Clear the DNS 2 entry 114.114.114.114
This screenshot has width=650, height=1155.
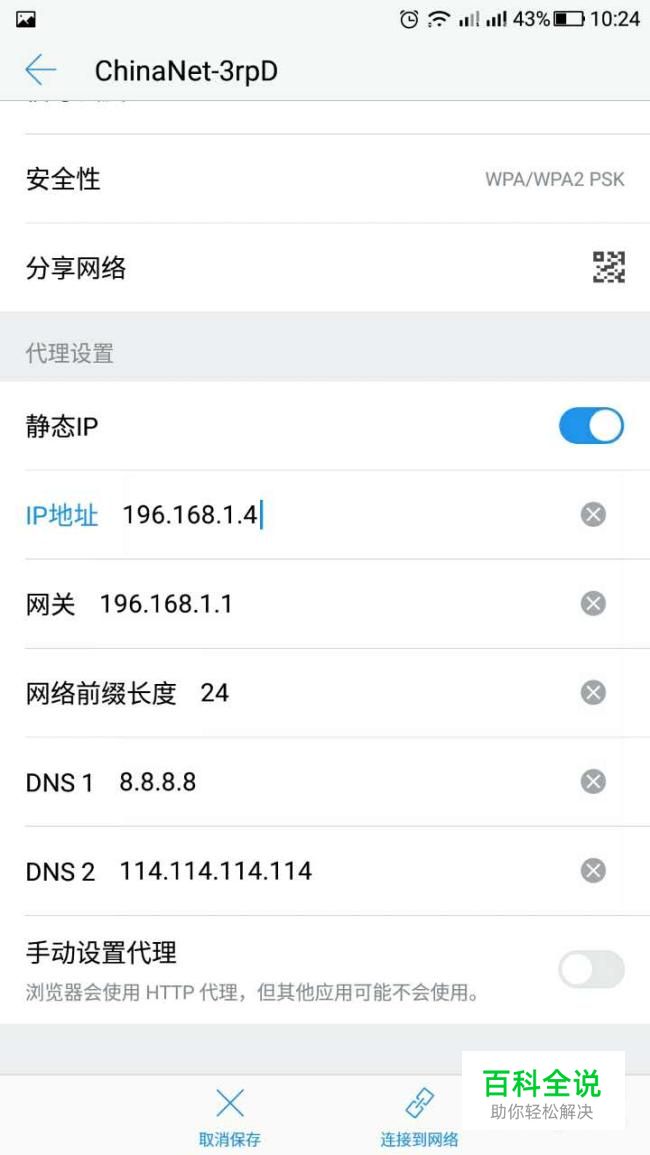pos(593,871)
